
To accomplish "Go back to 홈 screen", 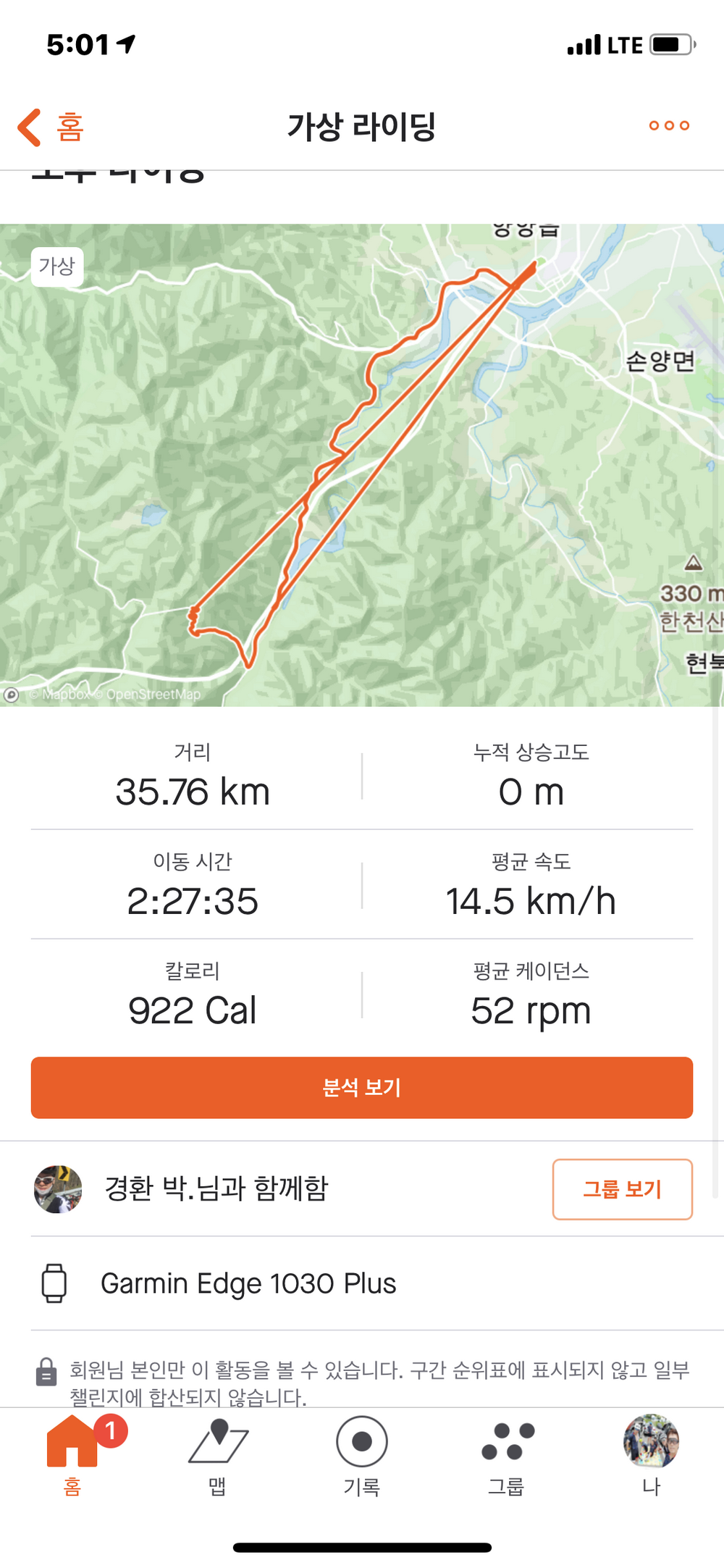I will (x=51, y=127).
